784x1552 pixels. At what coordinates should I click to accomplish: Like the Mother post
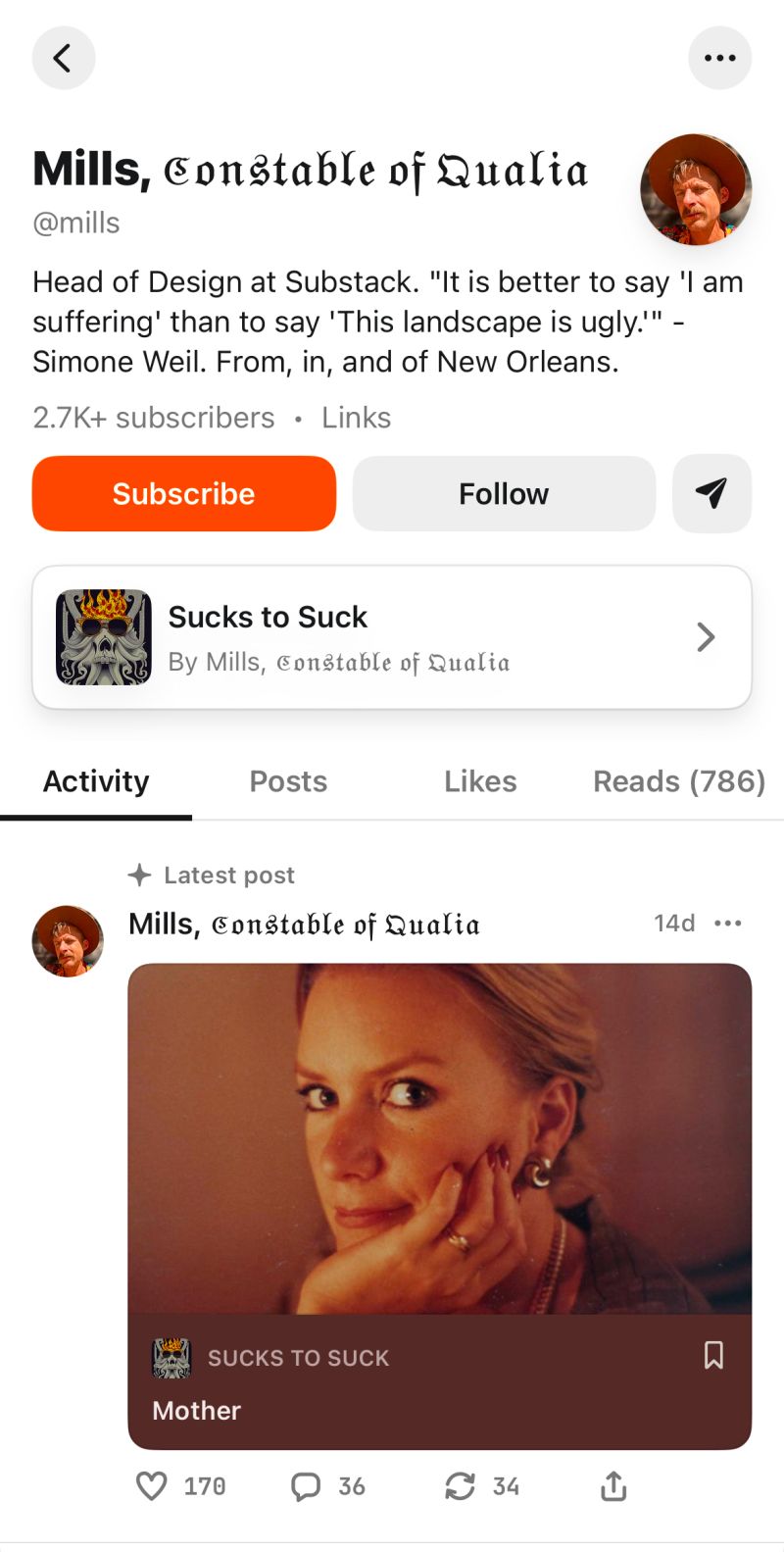pyautogui.click(x=152, y=1486)
